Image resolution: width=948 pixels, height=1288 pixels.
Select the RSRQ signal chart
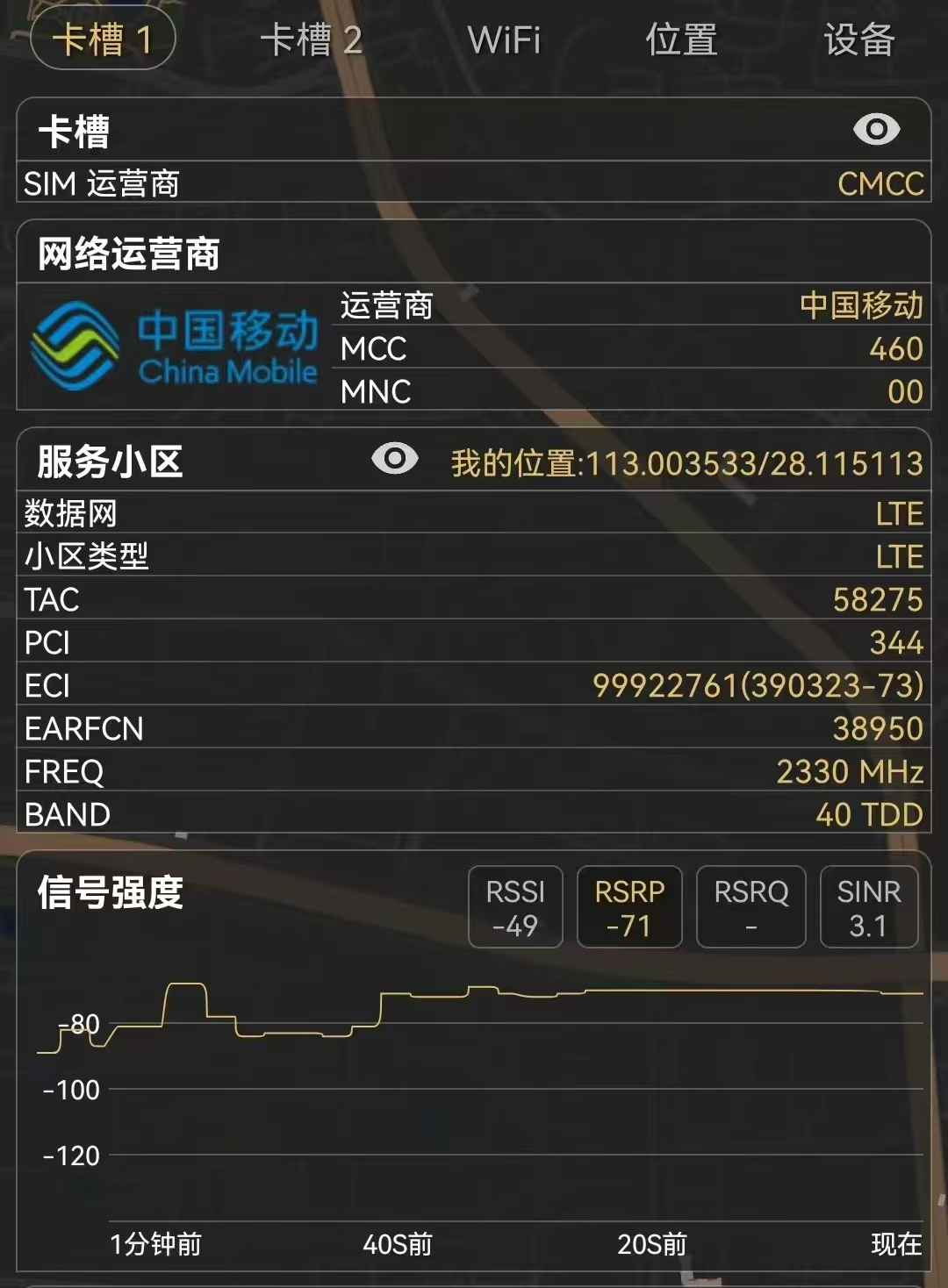point(750,907)
